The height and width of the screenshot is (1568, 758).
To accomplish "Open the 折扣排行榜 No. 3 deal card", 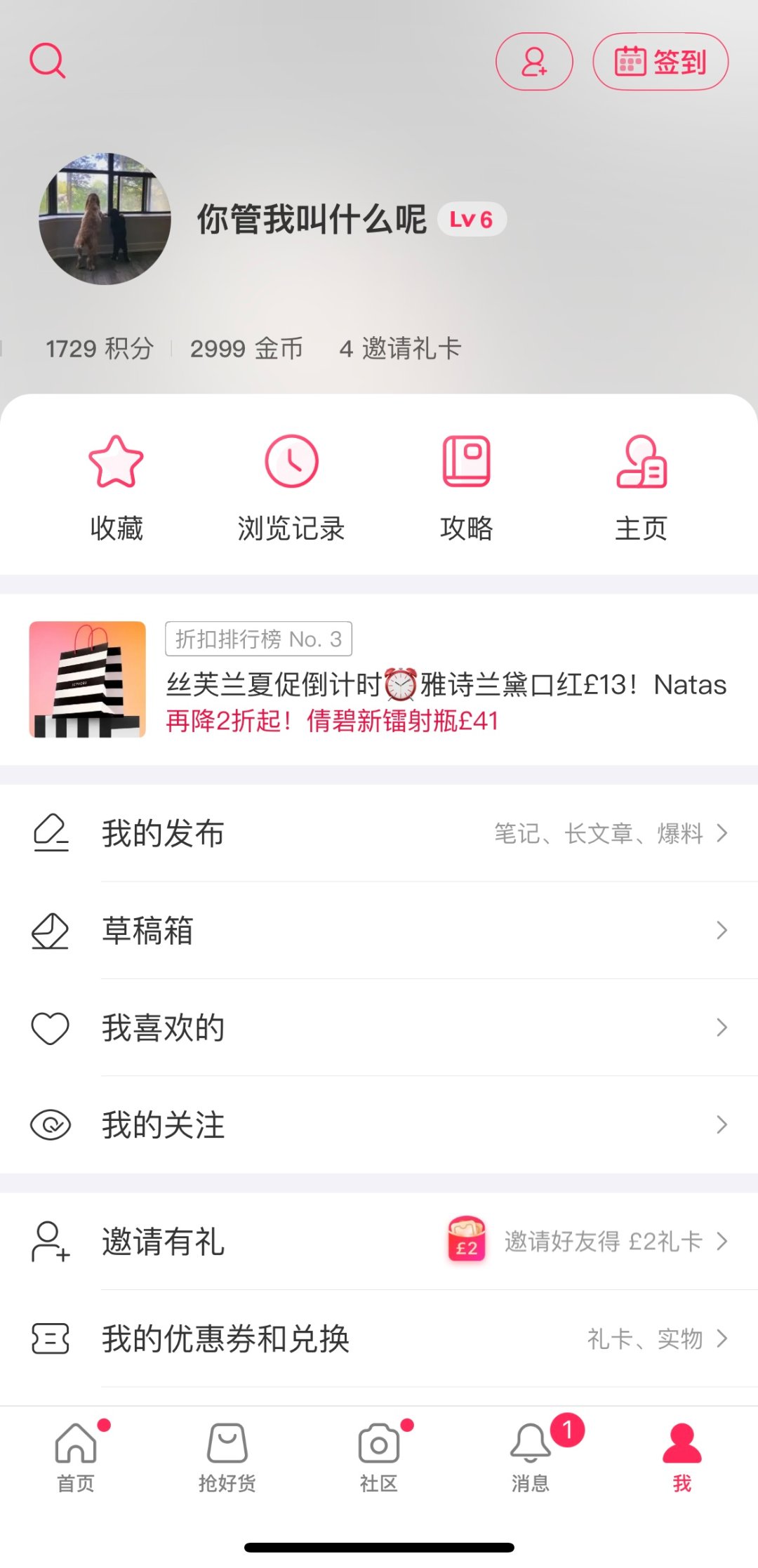I will [x=379, y=679].
